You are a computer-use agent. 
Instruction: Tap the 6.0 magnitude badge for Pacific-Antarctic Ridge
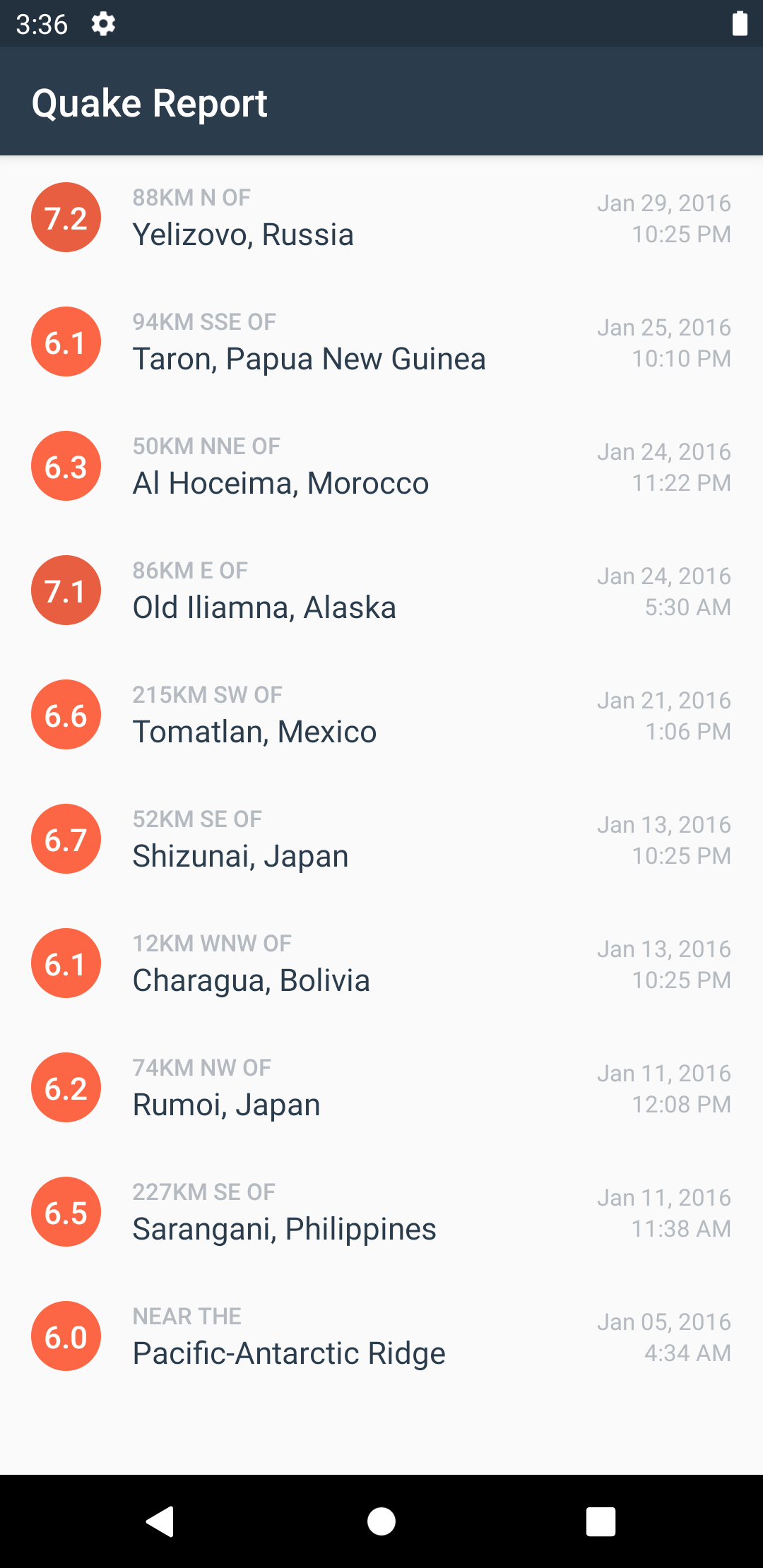(x=66, y=1336)
